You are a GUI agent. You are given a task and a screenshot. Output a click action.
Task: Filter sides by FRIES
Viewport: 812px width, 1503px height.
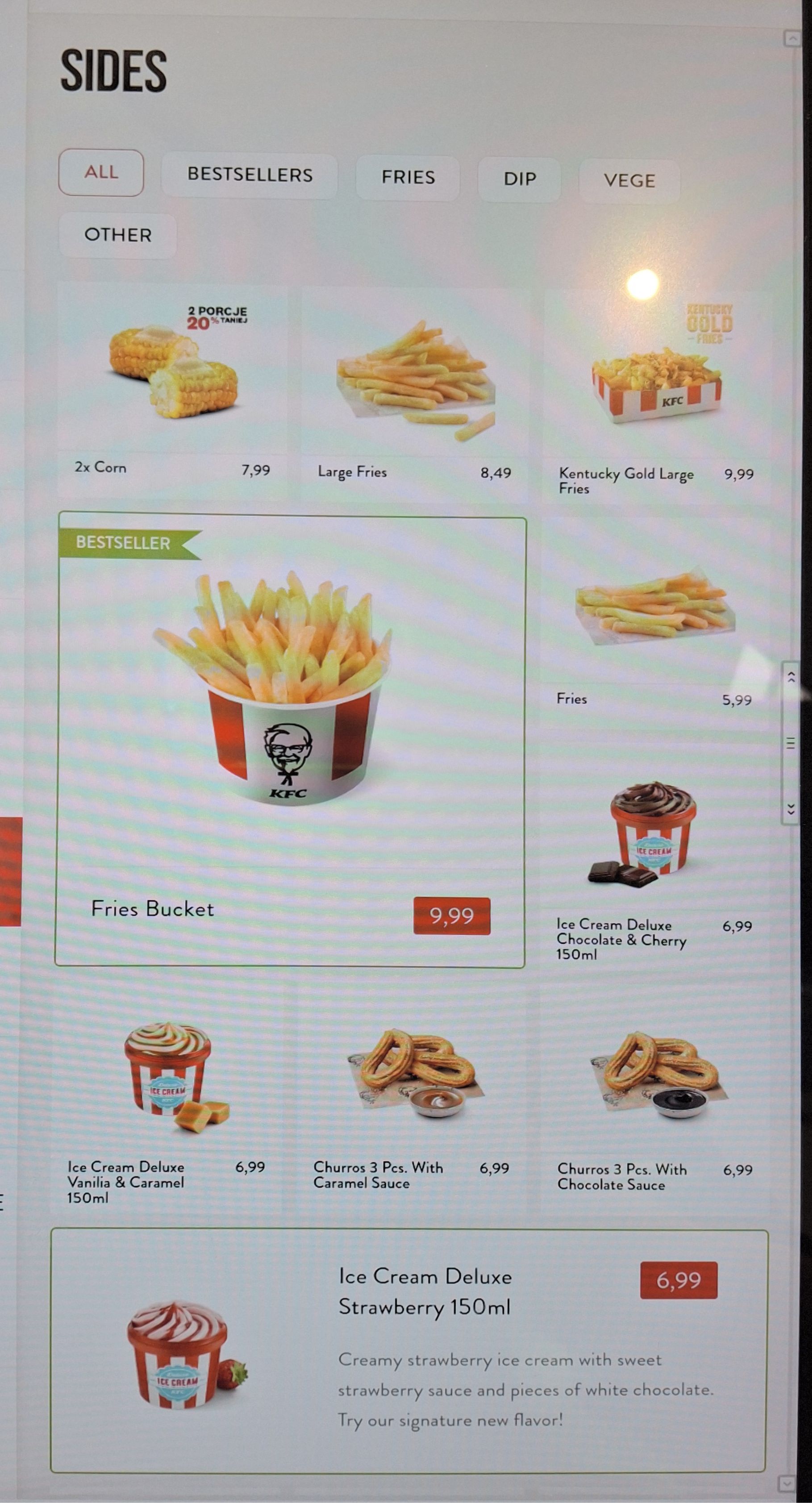click(408, 177)
